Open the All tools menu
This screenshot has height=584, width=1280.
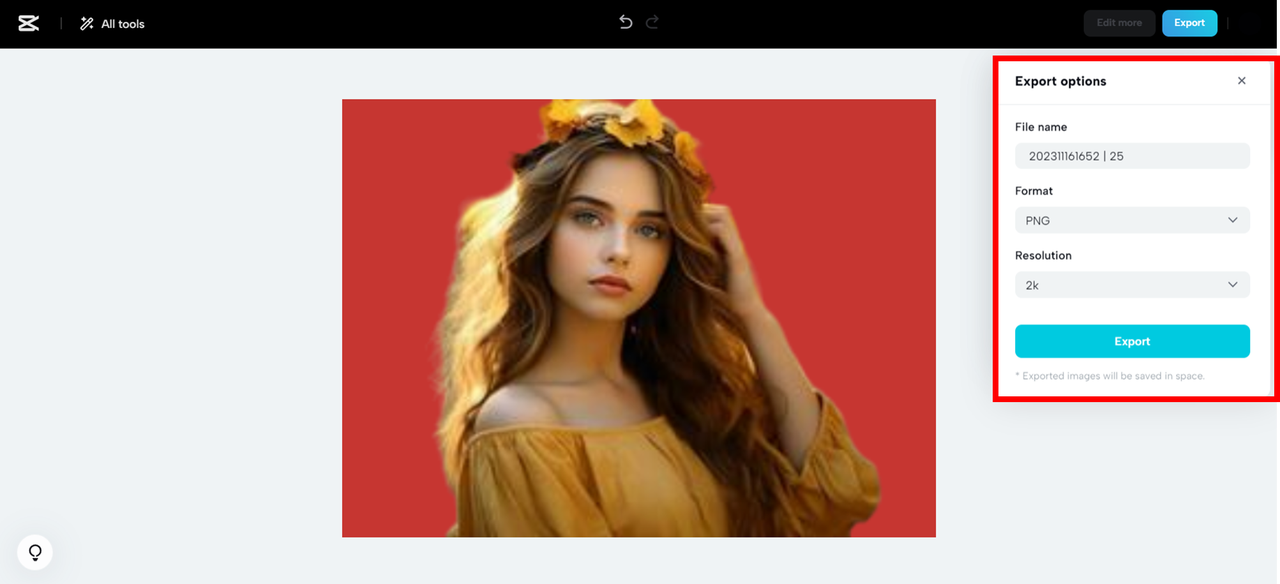(x=112, y=24)
